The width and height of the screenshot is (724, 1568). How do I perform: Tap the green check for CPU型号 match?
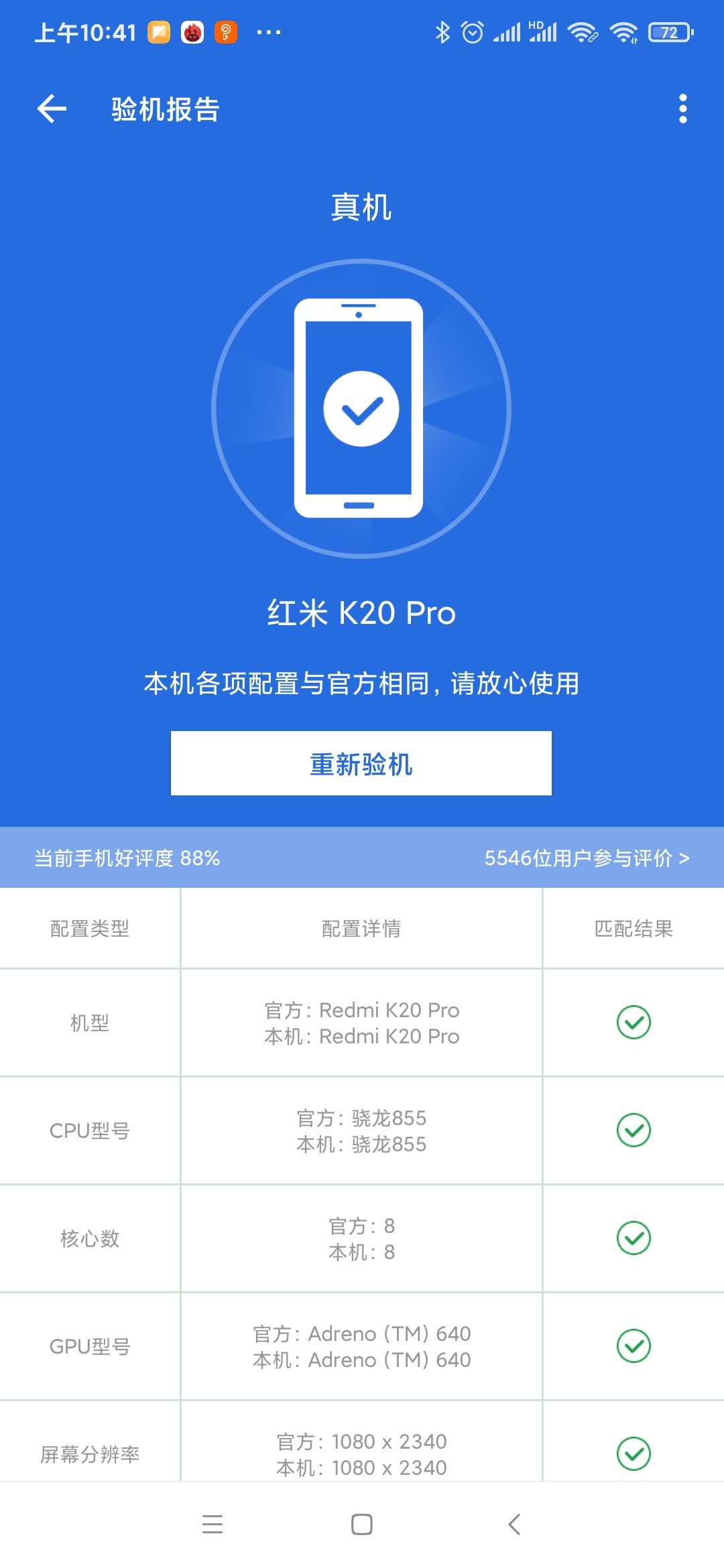coord(633,1131)
